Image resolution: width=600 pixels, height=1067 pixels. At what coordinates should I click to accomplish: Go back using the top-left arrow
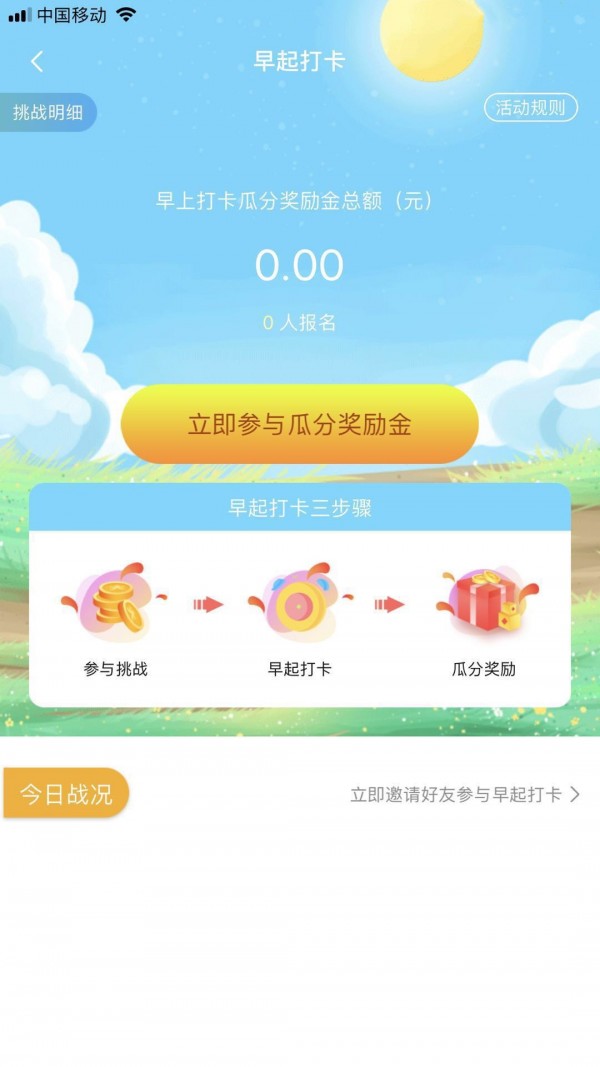pos(37,61)
